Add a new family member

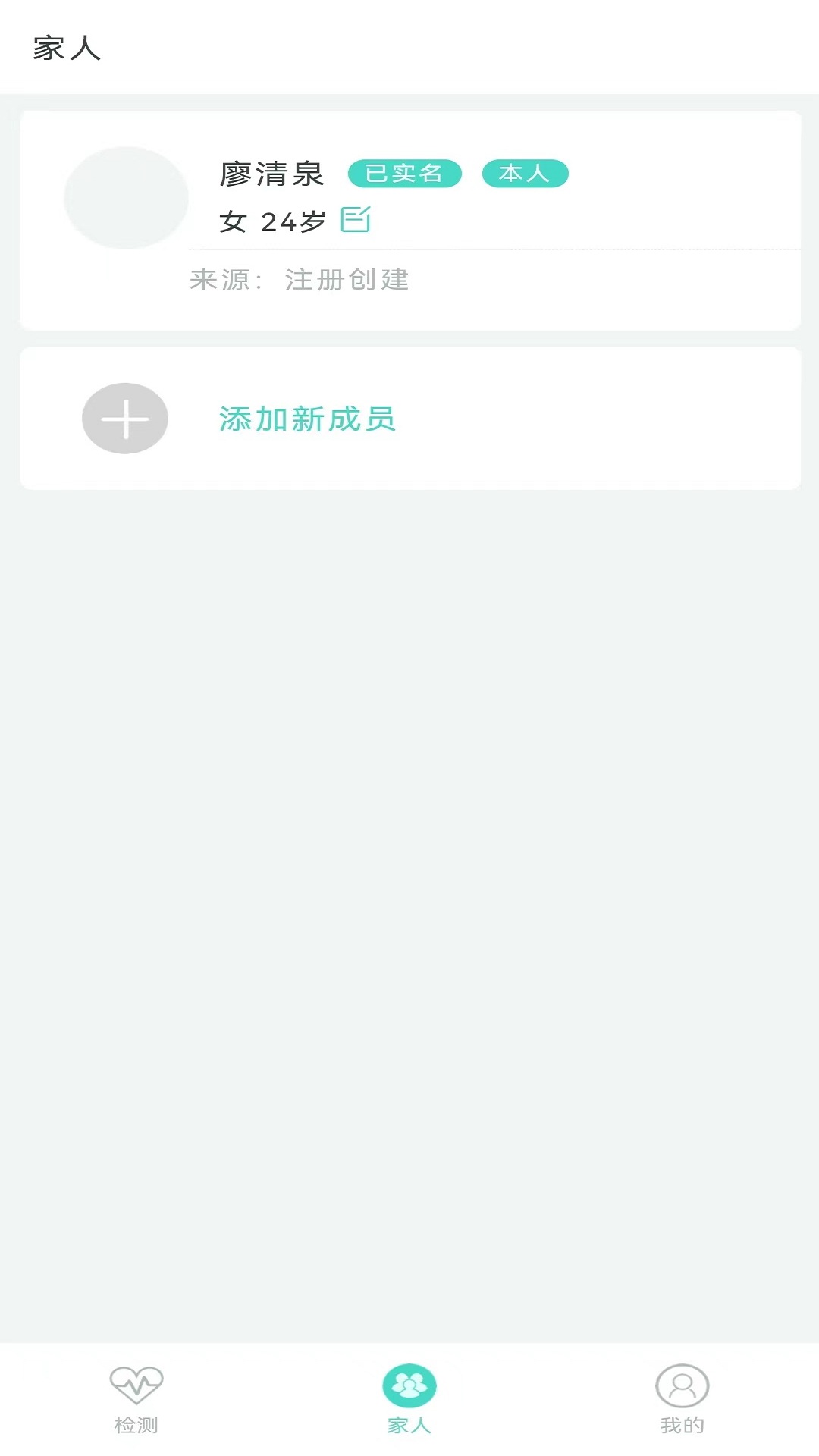(306, 419)
